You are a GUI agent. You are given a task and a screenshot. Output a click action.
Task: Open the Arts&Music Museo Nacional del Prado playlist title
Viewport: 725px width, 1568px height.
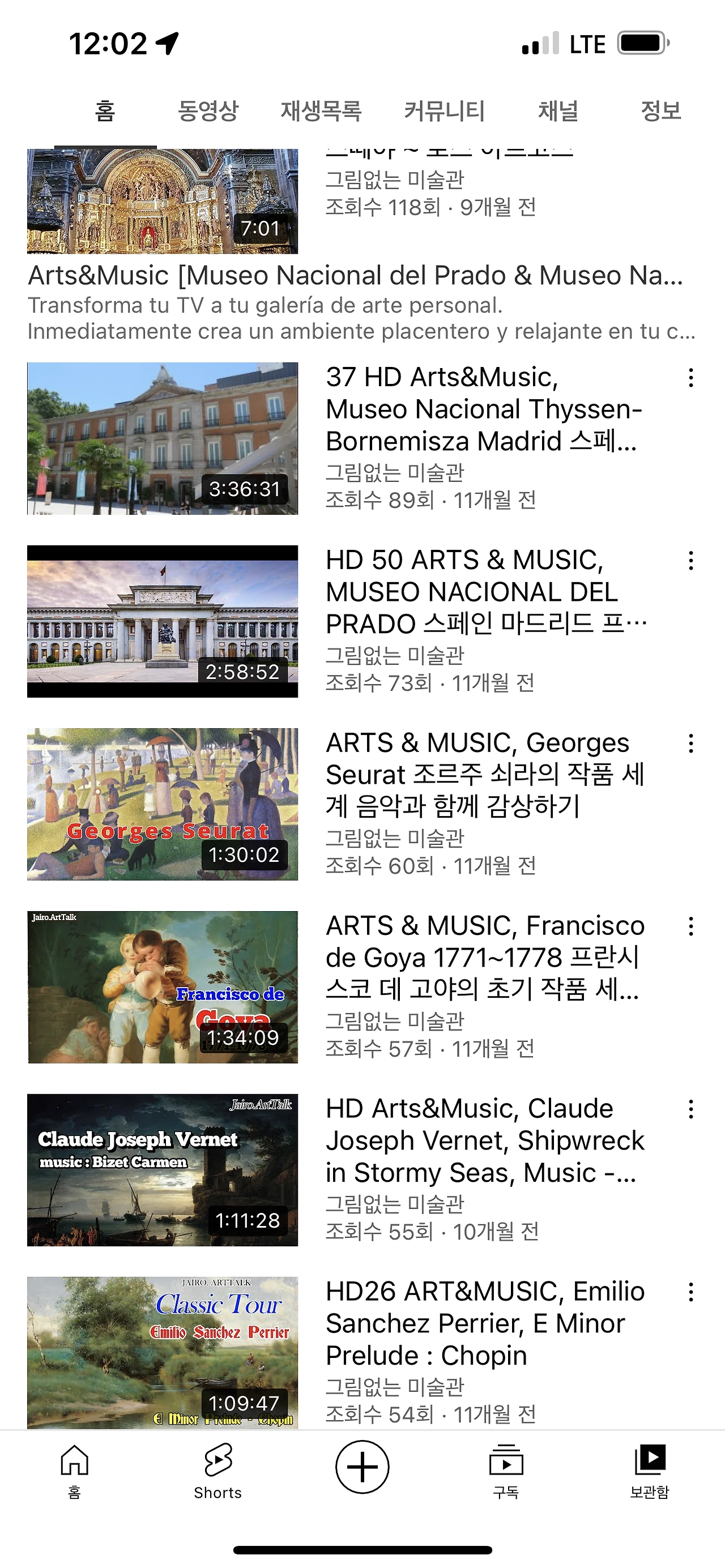coord(355,276)
